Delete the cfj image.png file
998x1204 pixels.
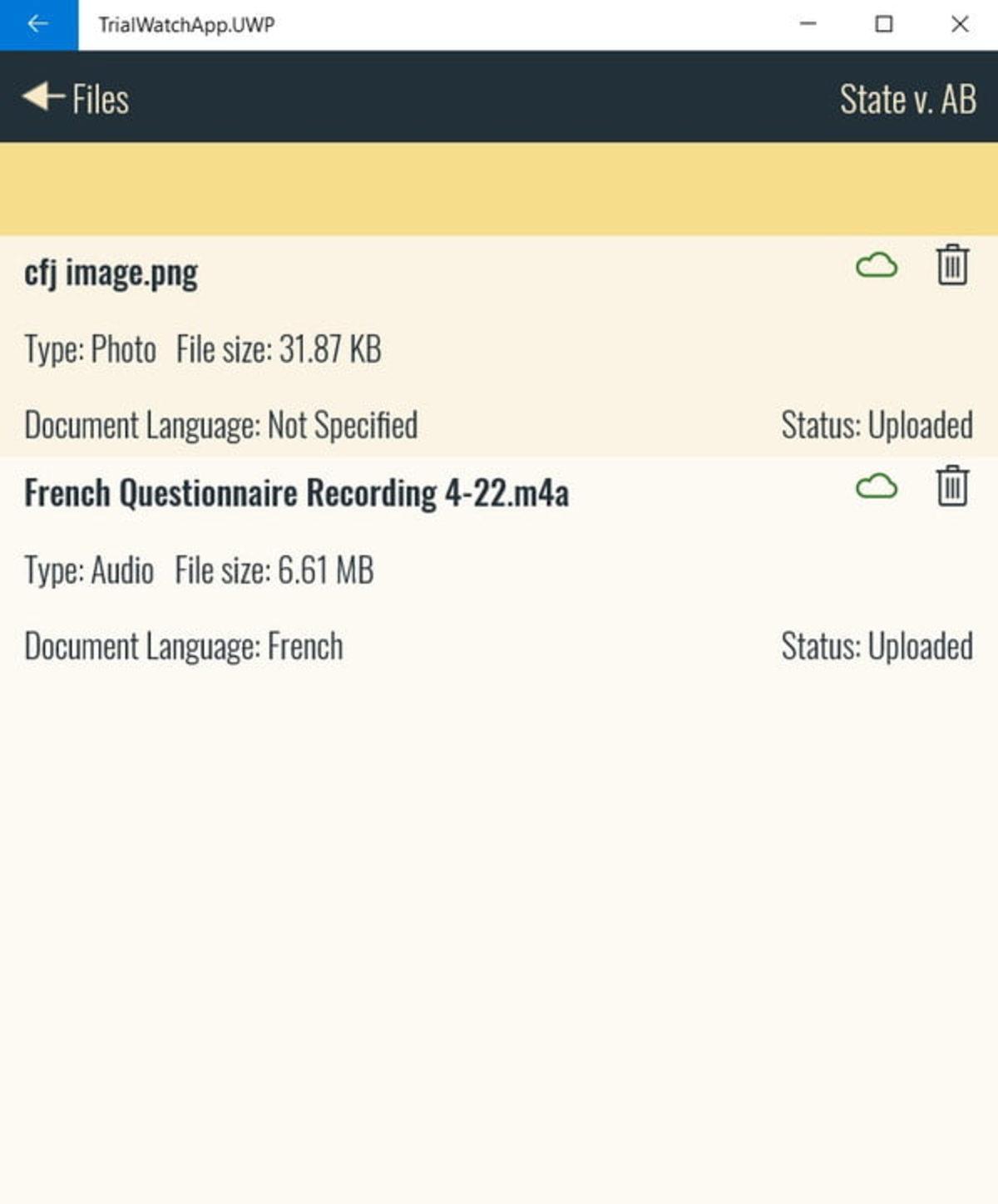tap(952, 266)
